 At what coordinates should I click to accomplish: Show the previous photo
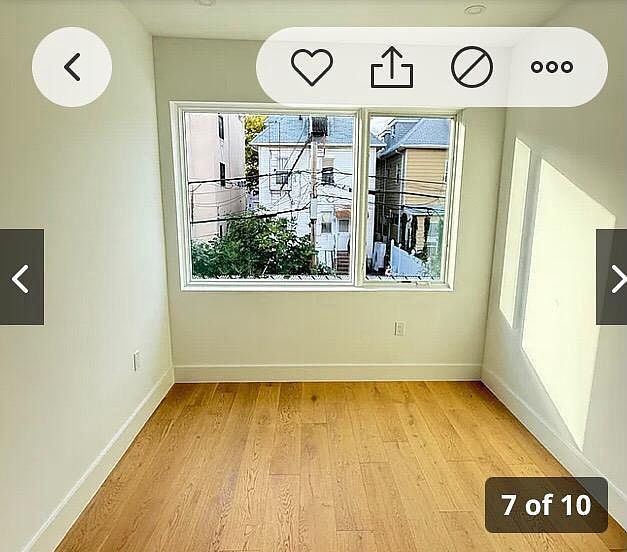21,277
